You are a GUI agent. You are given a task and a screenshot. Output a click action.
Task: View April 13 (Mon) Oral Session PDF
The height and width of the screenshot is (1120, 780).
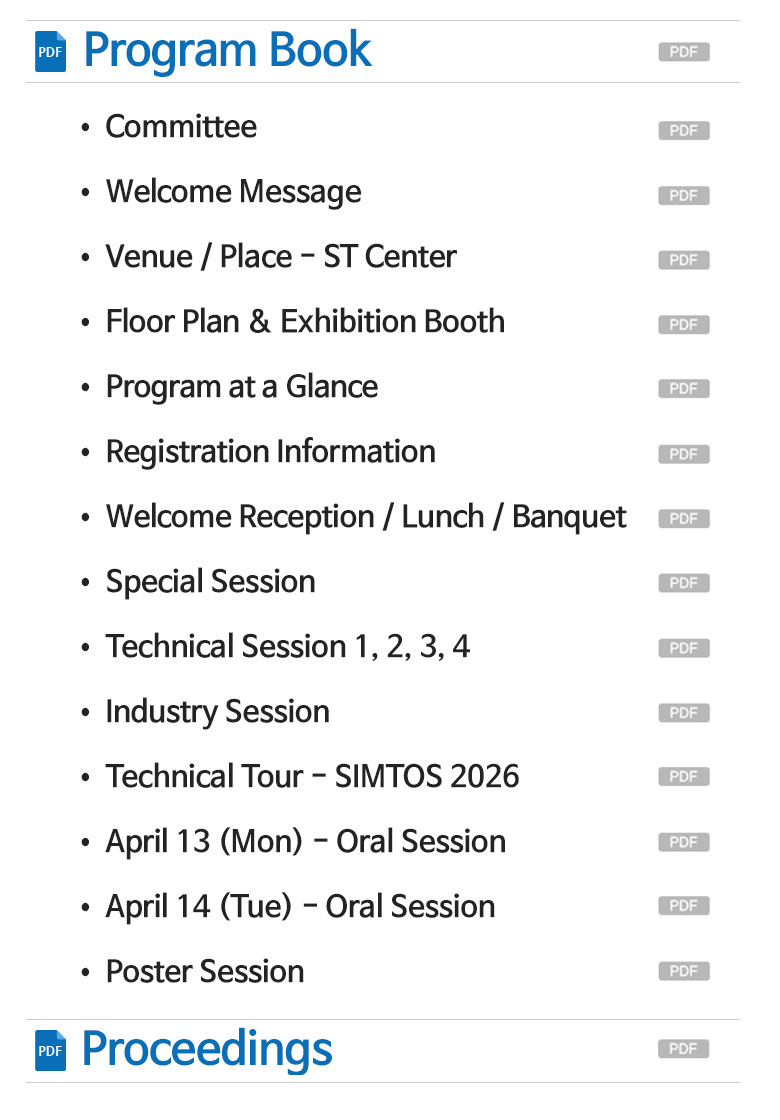683,842
